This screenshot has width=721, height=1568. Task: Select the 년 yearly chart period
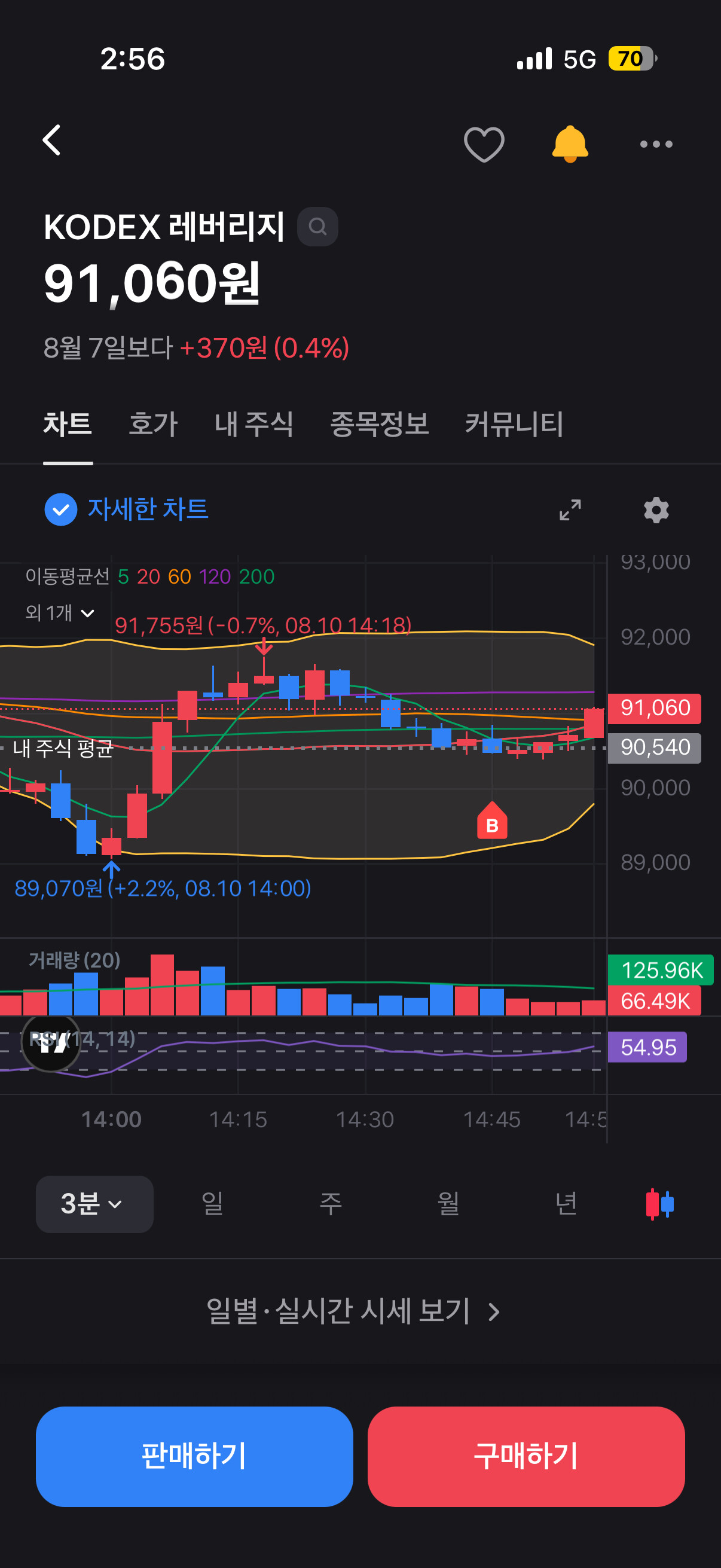click(x=566, y=1204)
